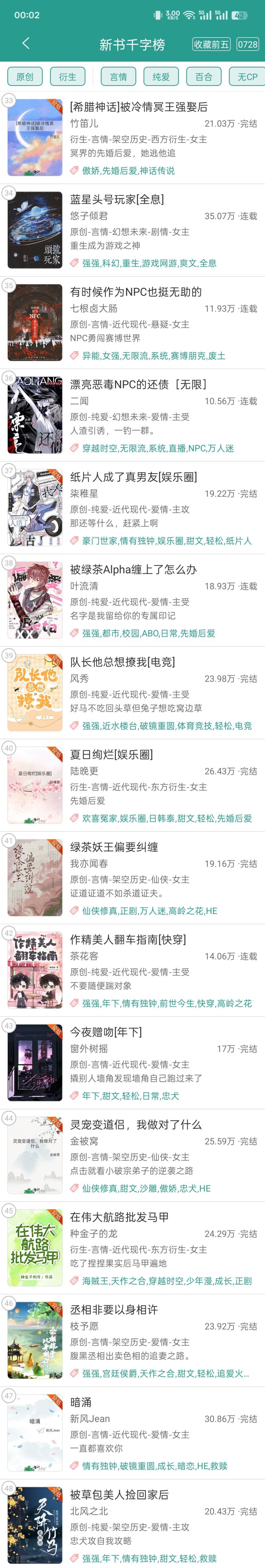
Task: Select the 原创 filter chip
Action: (x=25, y=77)
